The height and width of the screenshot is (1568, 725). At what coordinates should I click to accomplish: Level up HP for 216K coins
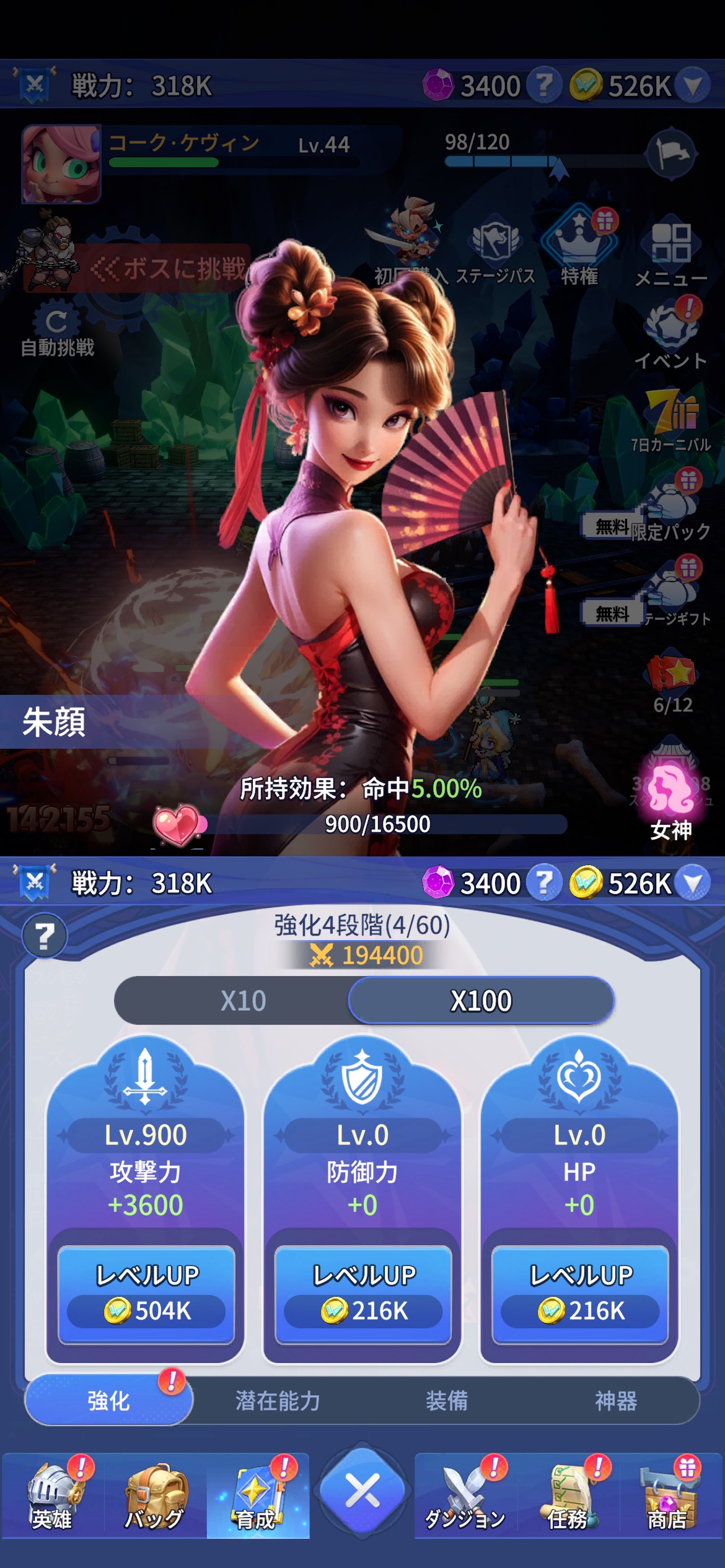click(580, 1294)
